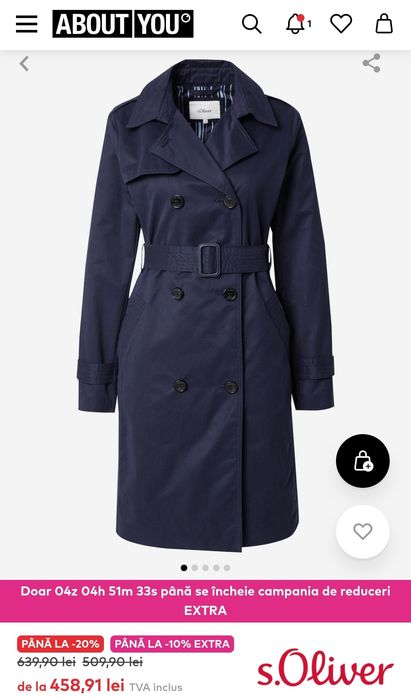Go back with the left arrow
Viewport: 411px width, 699px height.
click(24, 64)
